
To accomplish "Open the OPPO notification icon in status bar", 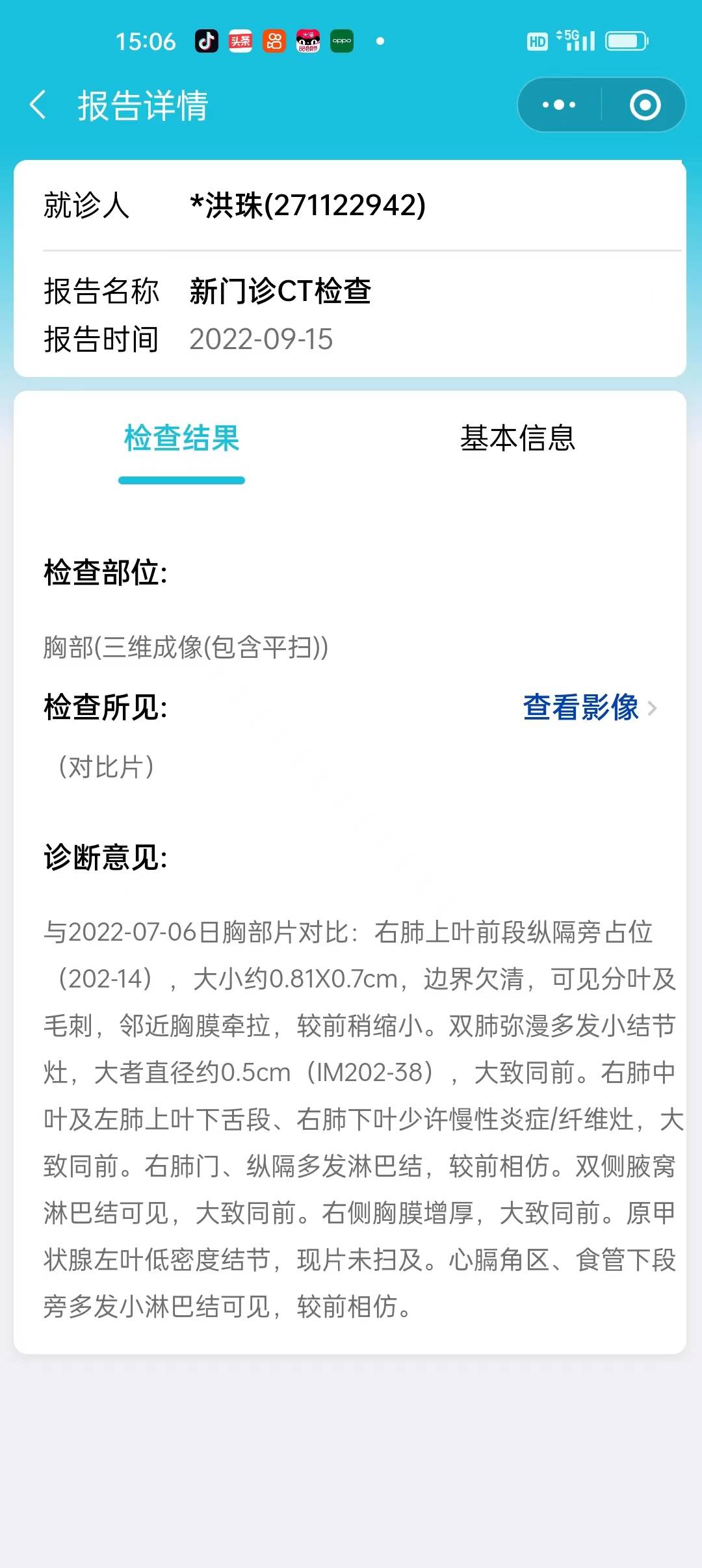I will click(343, 41).
